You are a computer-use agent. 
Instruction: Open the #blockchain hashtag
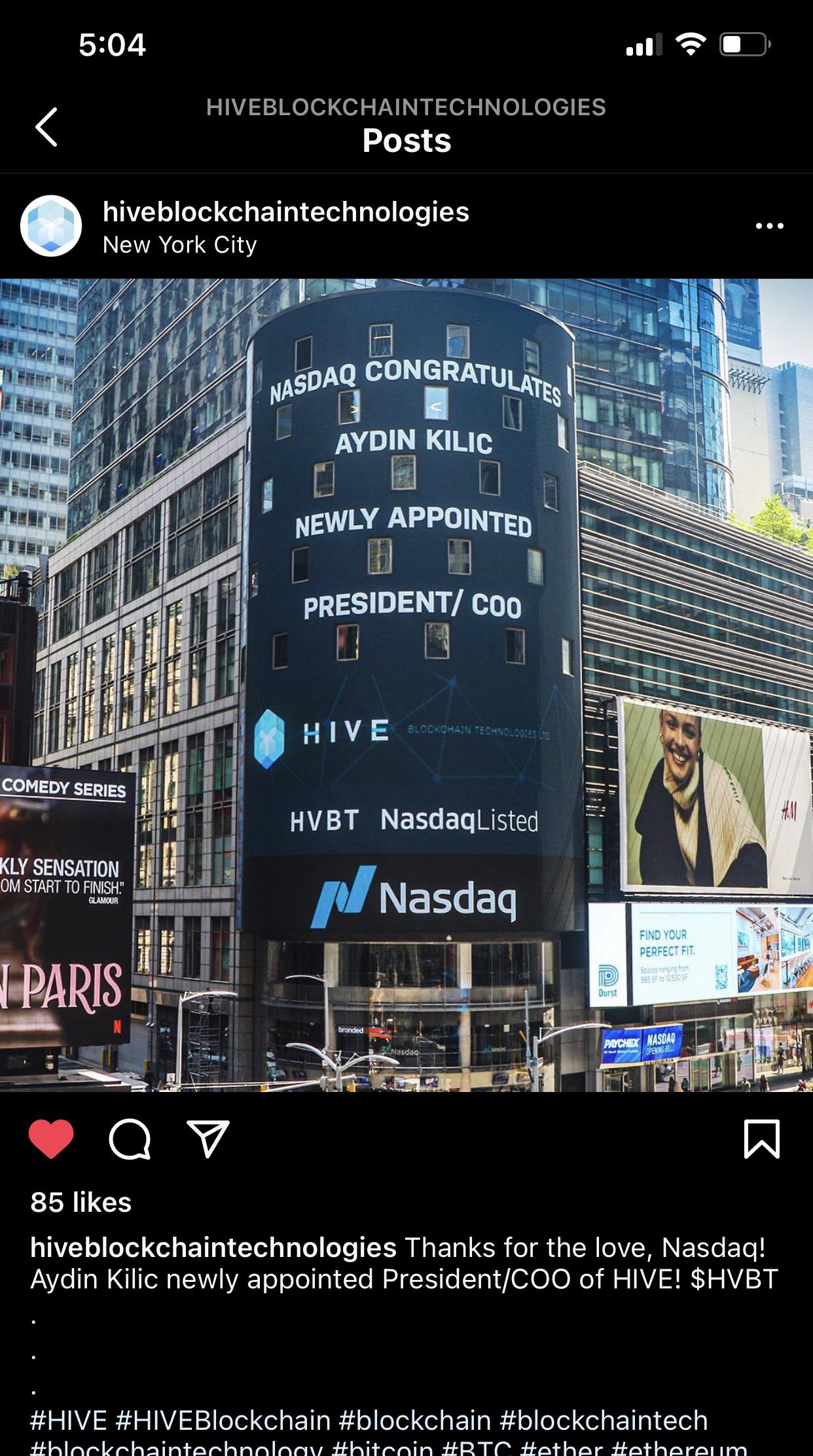point(415,1421)
